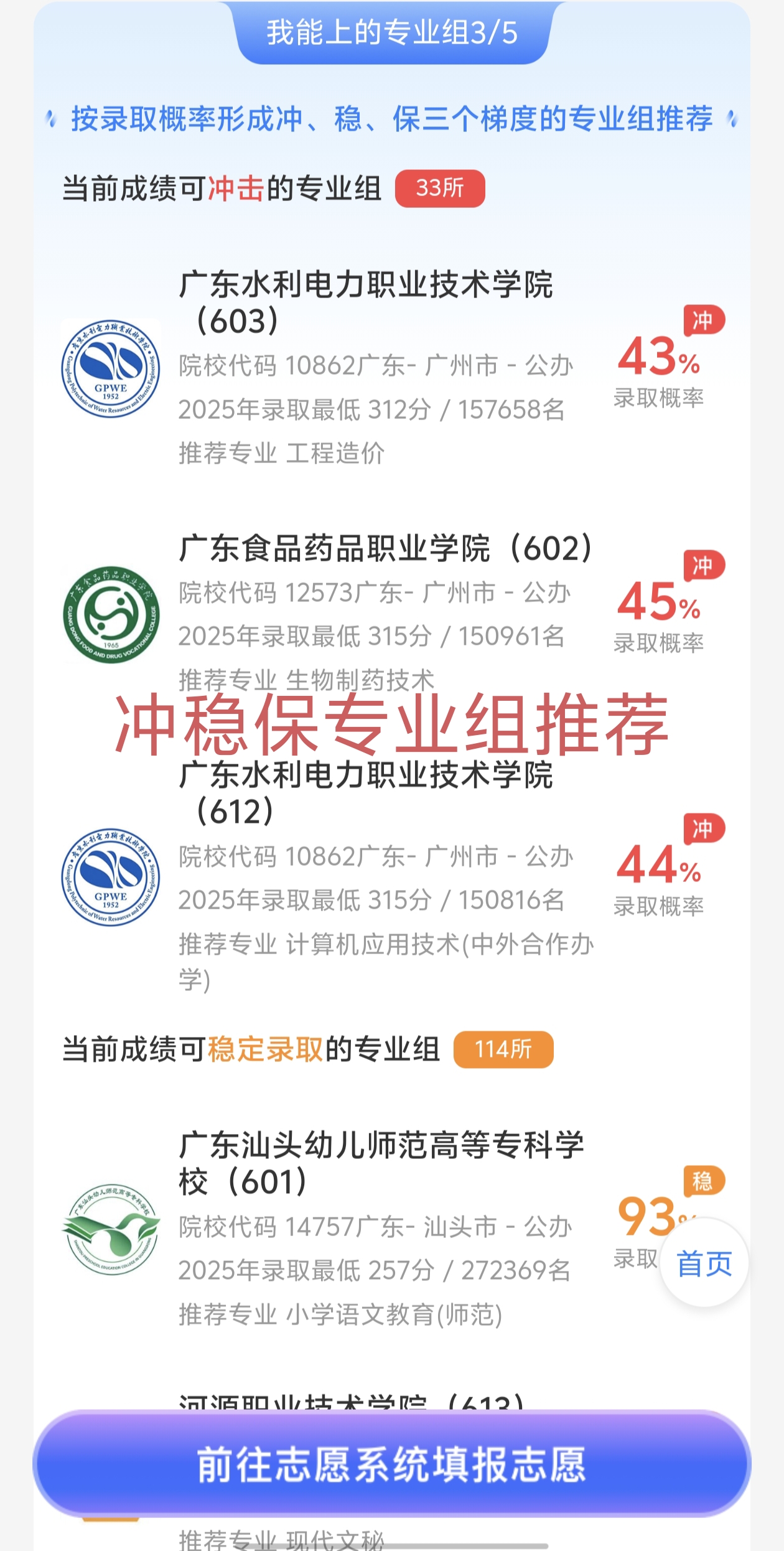The width and height of the screenshot is (784, 1551).
Task: Open 前往志愿系统填报志愿 button
Action: coord(392,1464)
